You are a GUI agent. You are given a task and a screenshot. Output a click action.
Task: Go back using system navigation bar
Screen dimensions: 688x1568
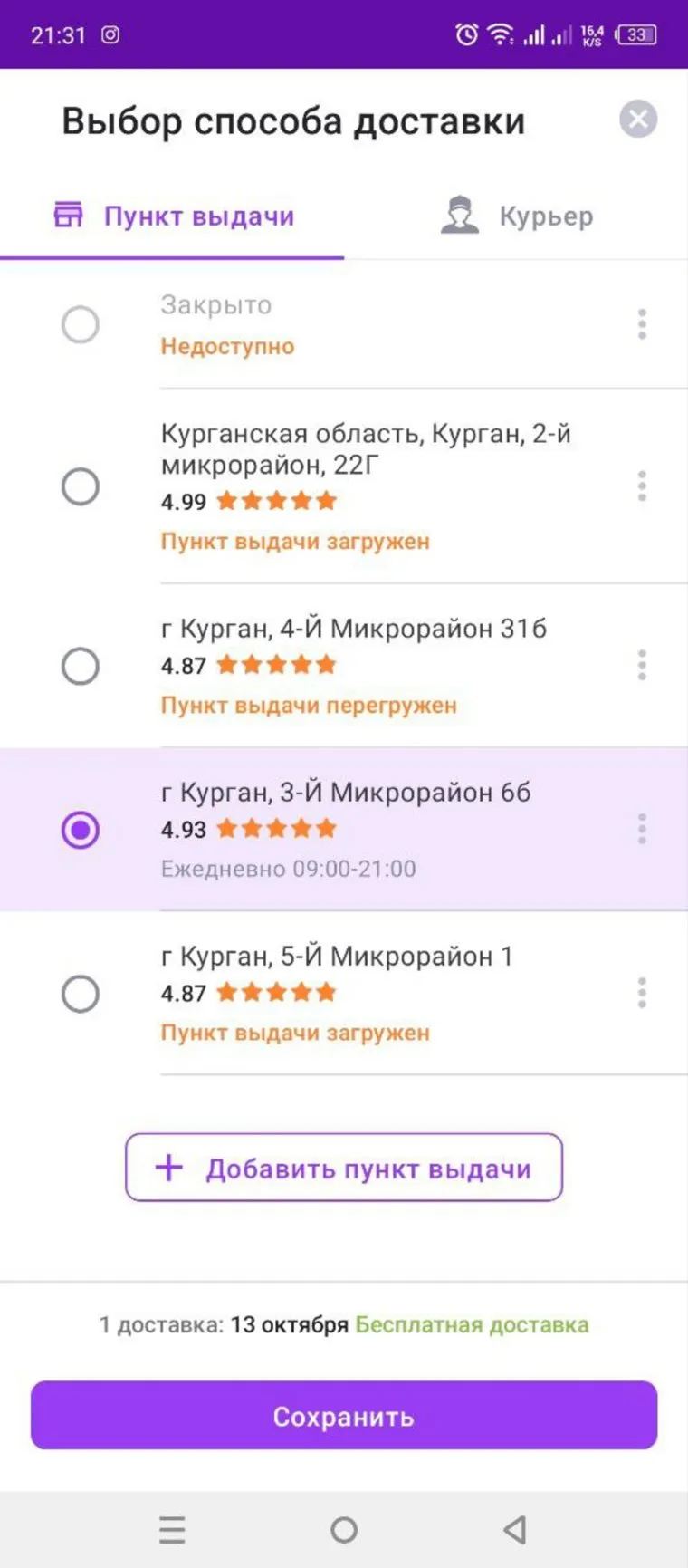515,1530
